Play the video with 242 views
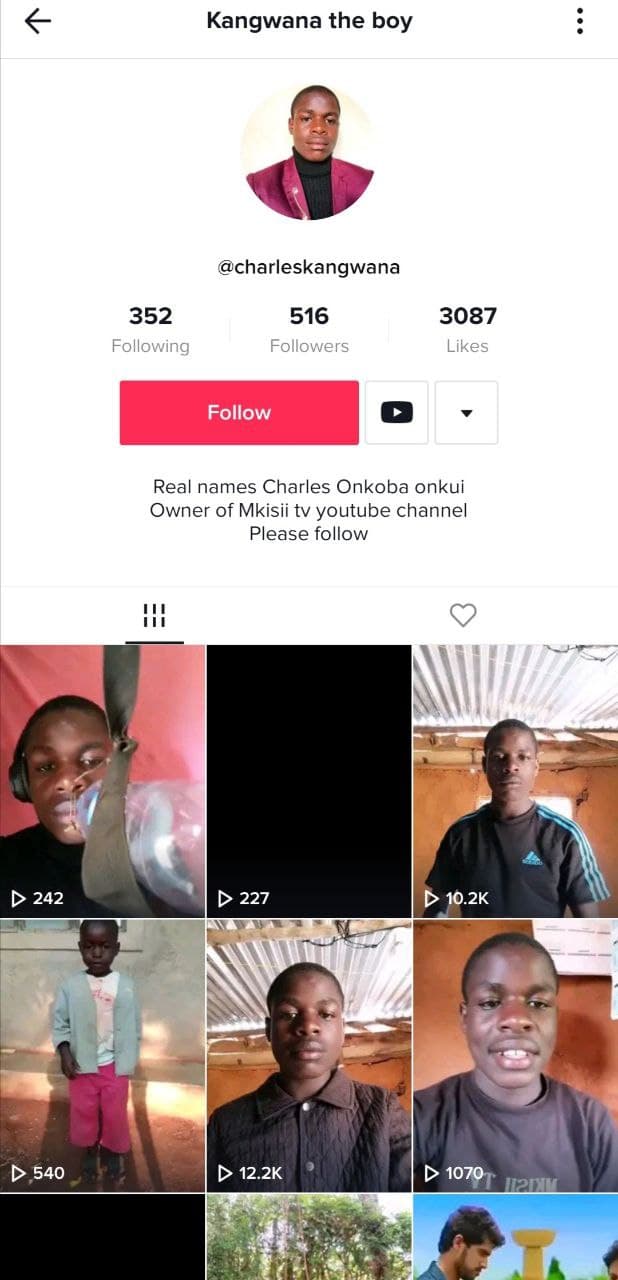The image size is (618, 1280). (102, 780)
